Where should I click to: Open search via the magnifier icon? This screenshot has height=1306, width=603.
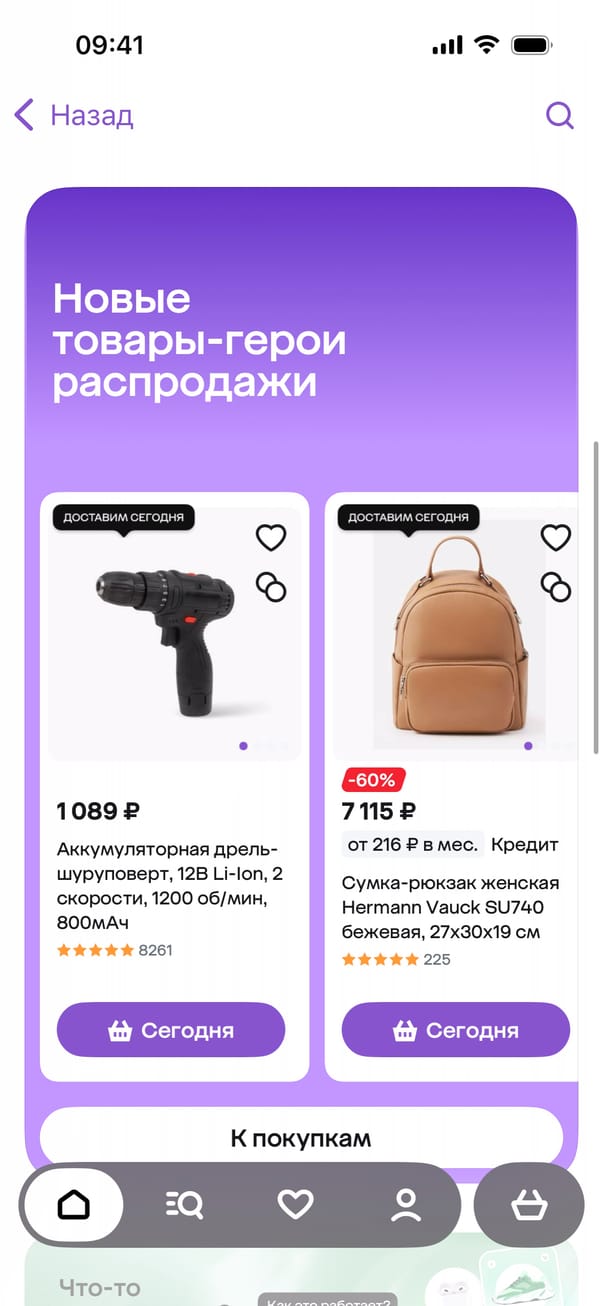(x=559, y=115)
